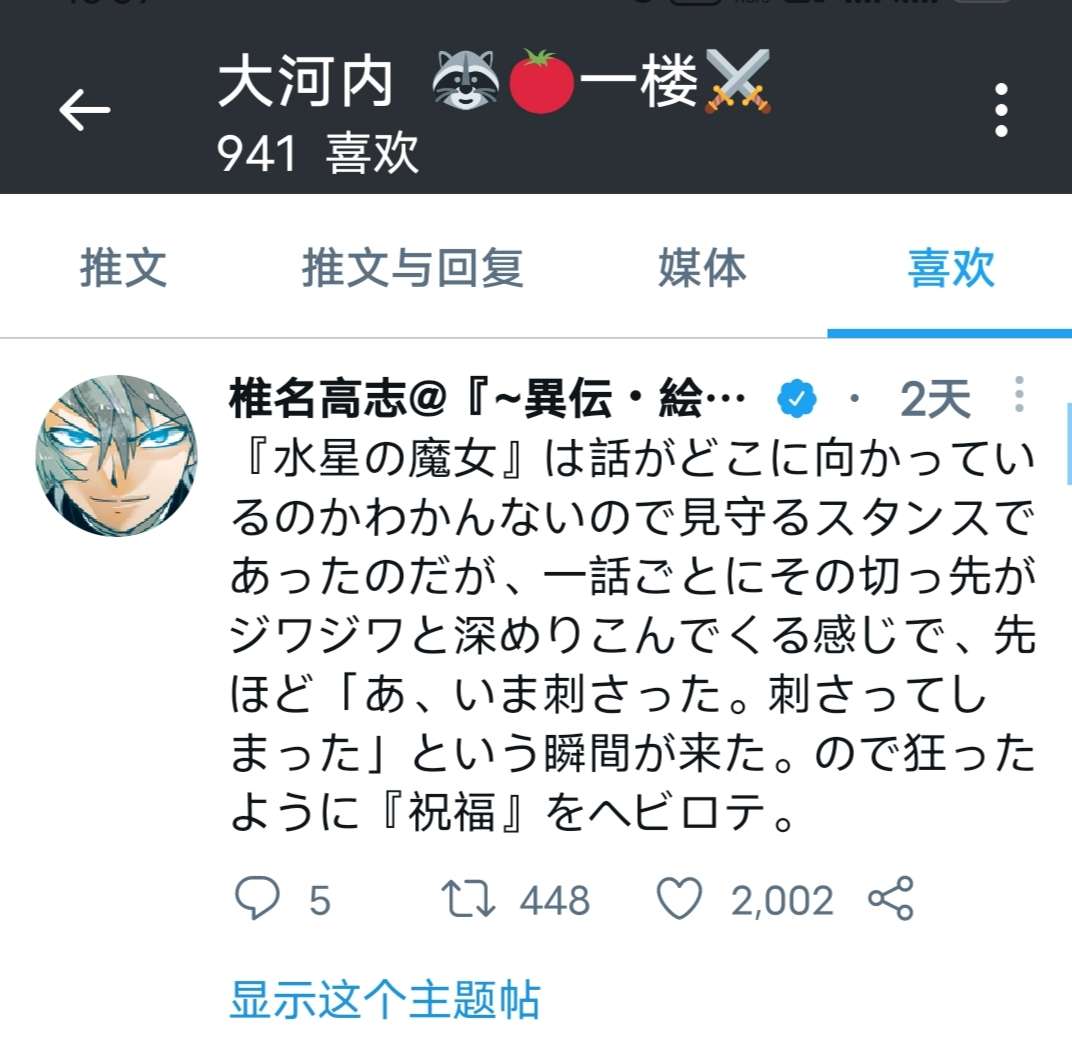
Task: Open more options on 椎名高志's tweet
Action: (1019, 396)
